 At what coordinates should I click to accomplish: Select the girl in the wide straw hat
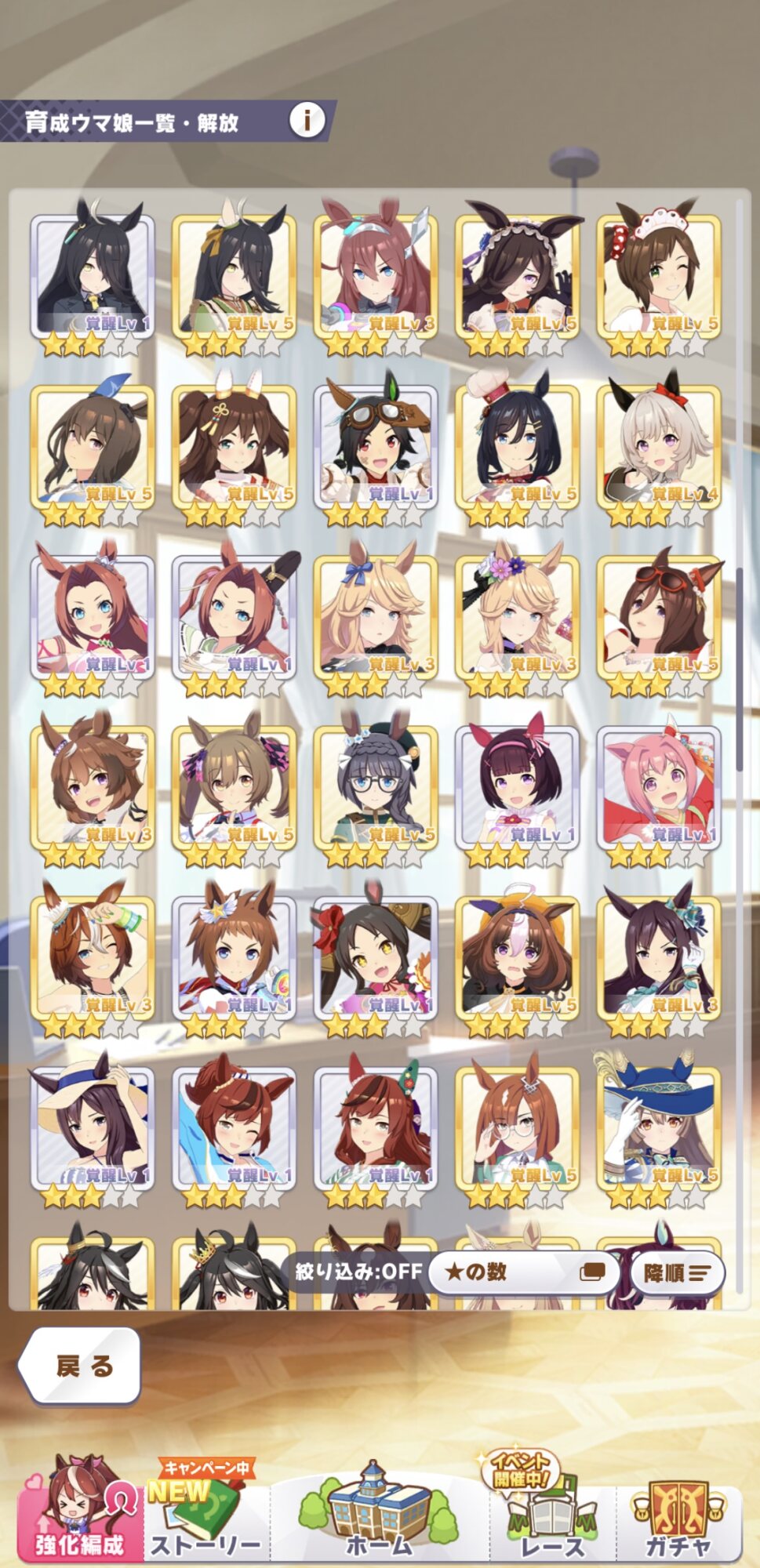pos(93,1129)
